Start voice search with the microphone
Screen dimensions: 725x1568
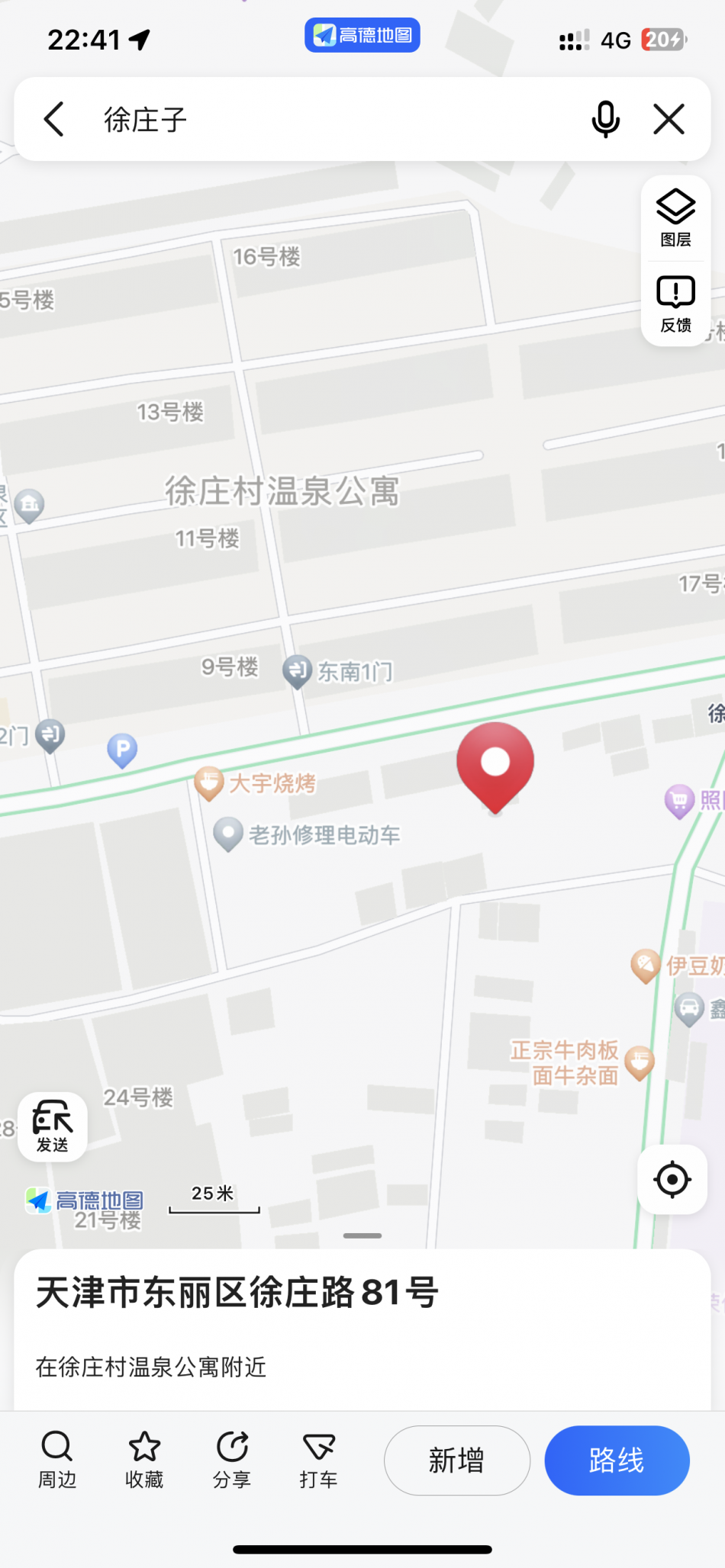click(605, 120)
